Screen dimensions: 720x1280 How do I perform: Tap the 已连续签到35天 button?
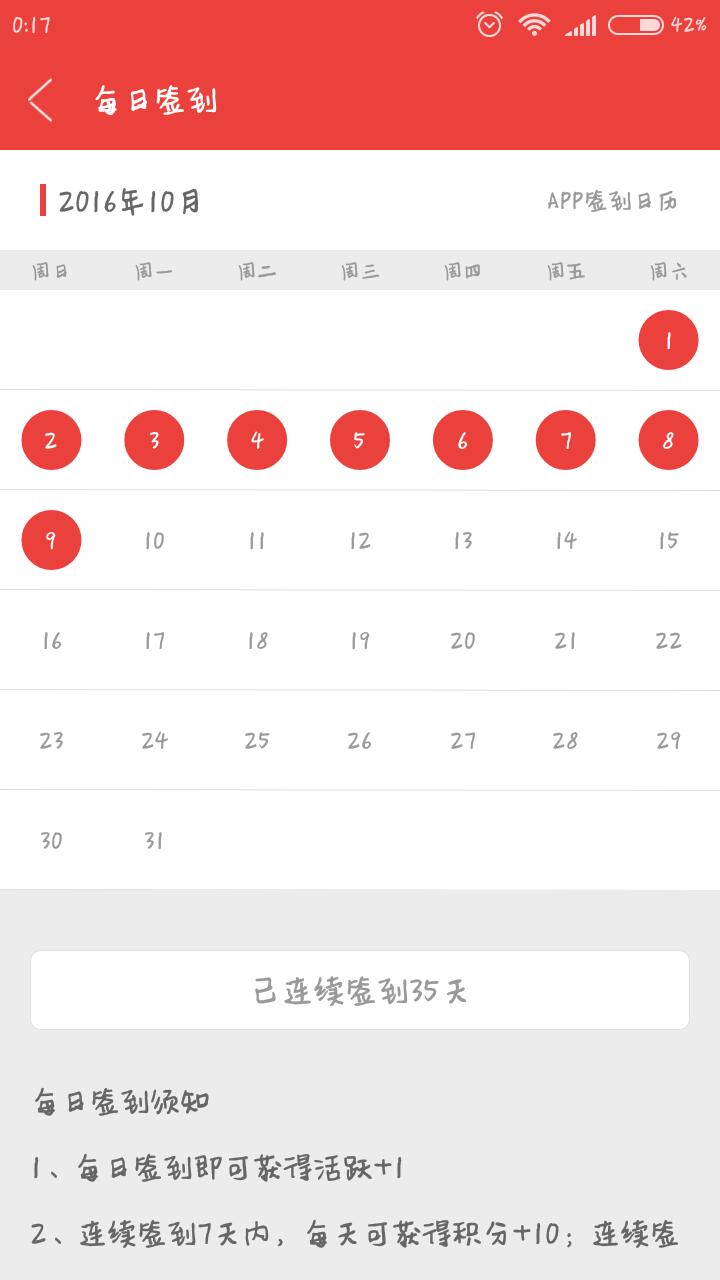360,990
